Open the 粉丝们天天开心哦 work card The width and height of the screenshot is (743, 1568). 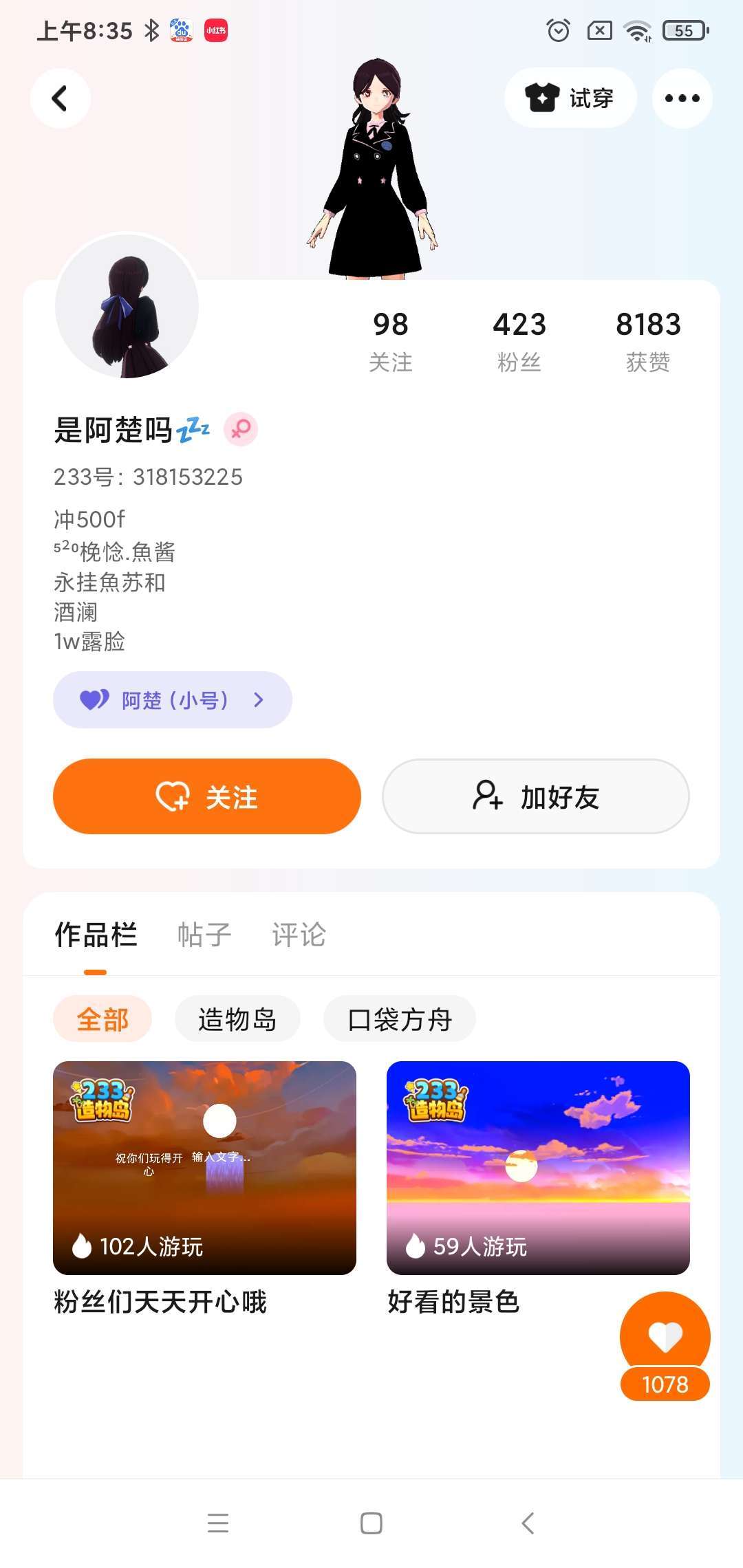tap(204, 1168)
